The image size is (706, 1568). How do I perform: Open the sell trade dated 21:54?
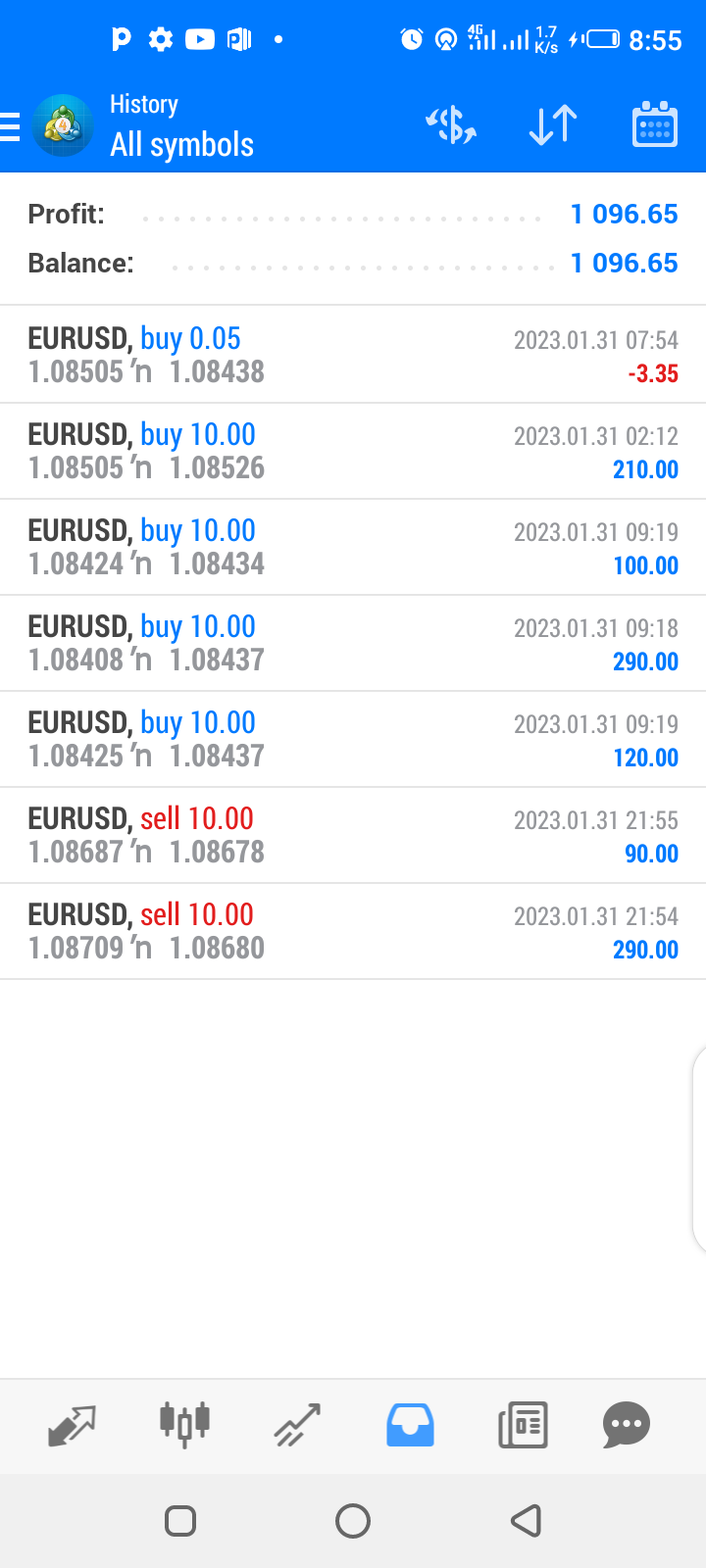point(353,931)
